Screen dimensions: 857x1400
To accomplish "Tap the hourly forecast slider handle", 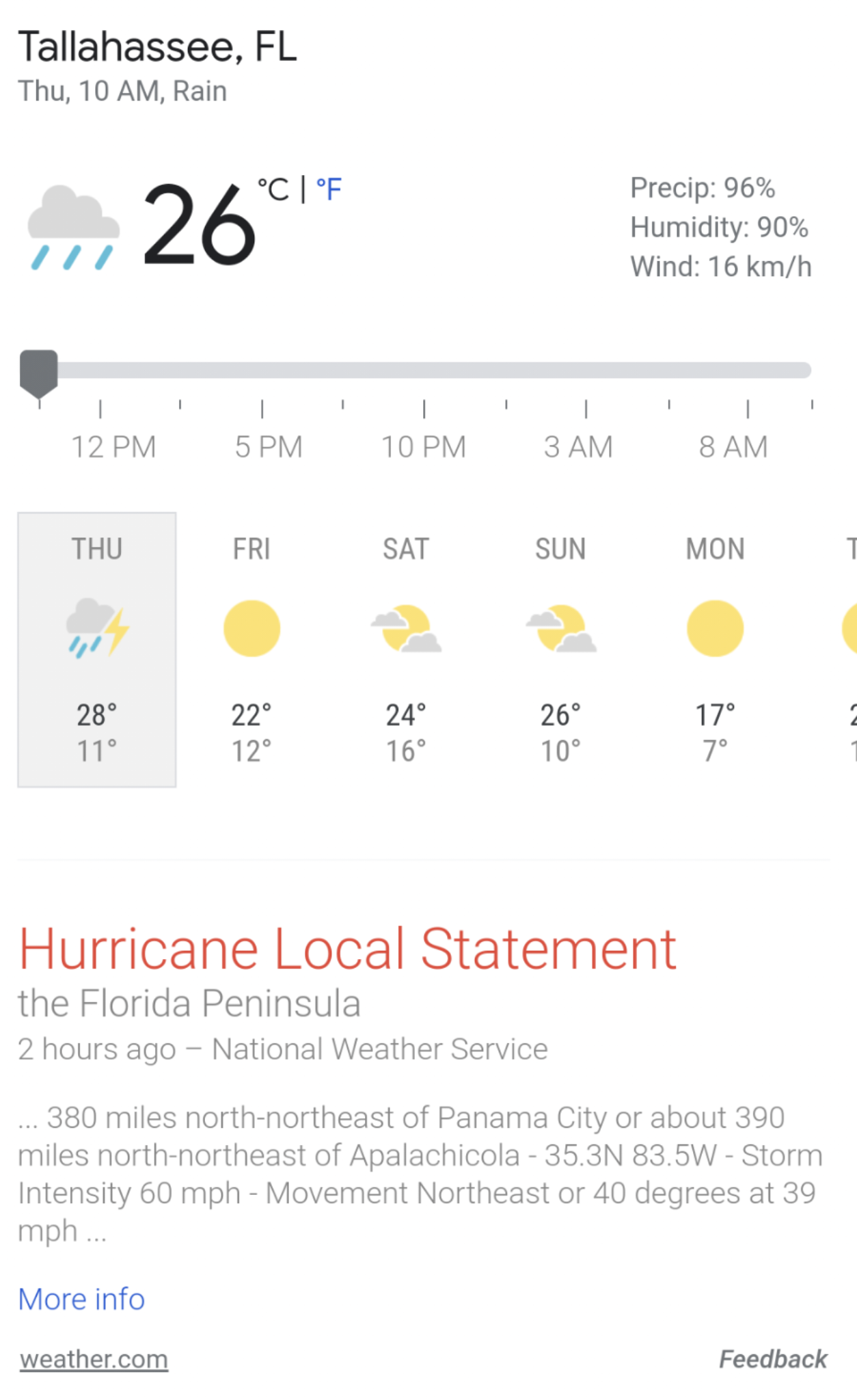I will click(x=39, y=374).
